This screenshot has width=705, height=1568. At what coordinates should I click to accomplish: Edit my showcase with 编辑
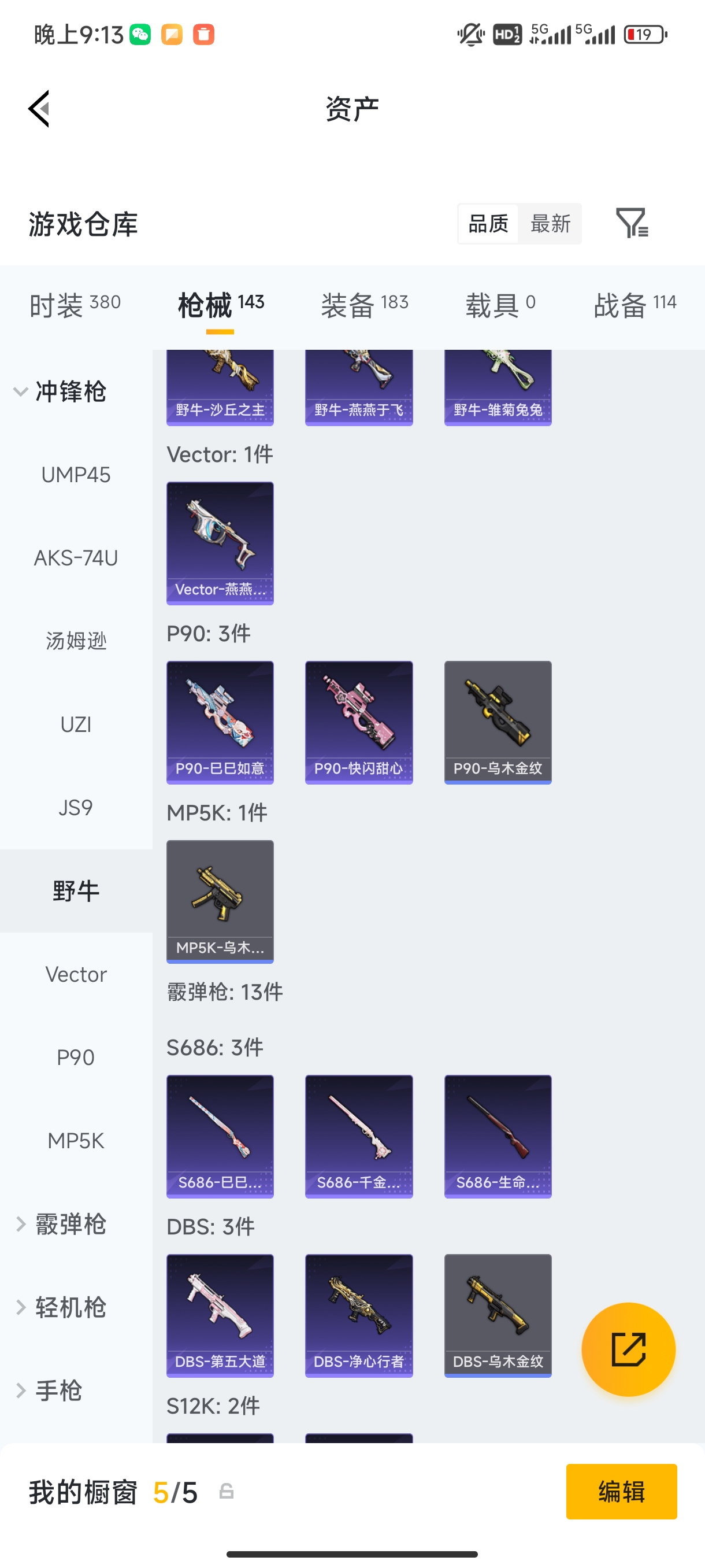[x=621, y=1491]
